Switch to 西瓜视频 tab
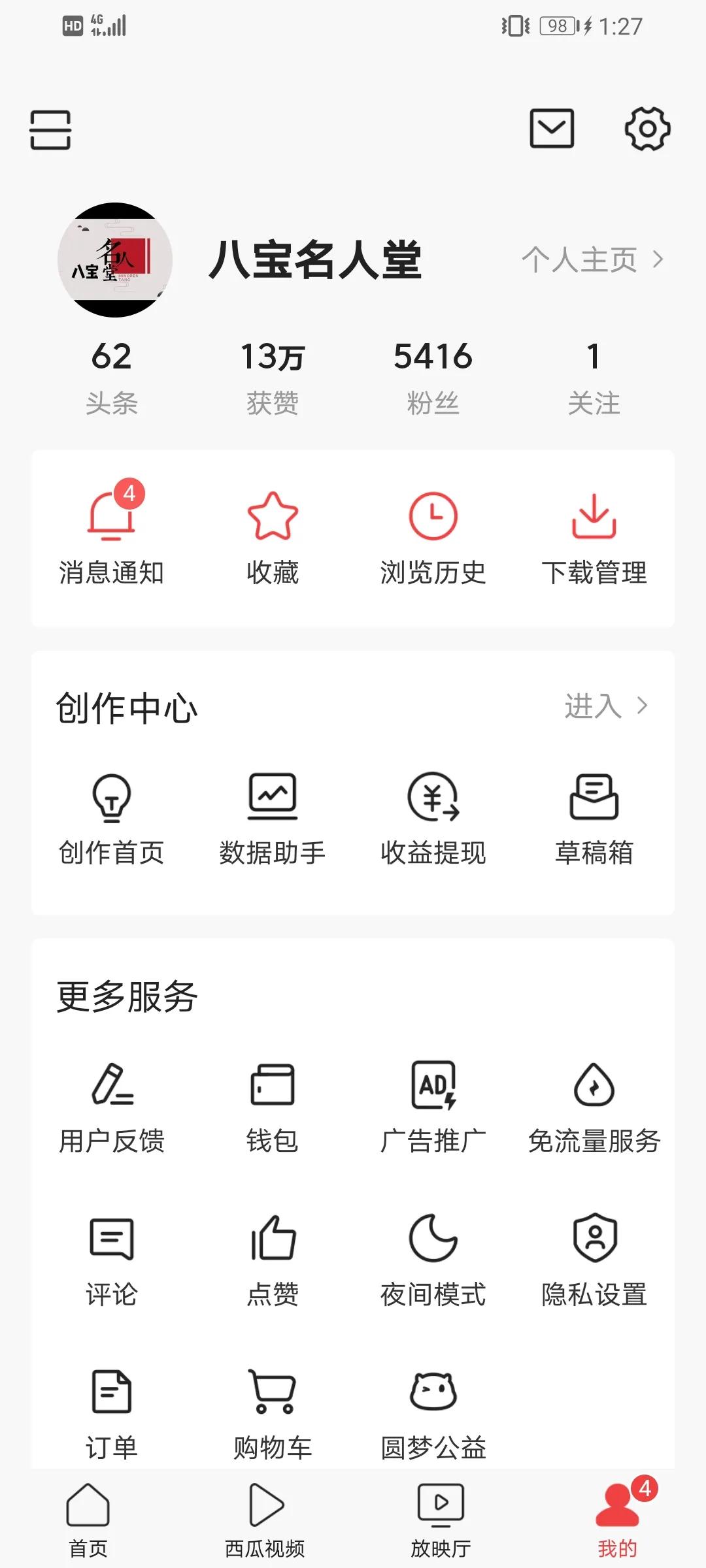 coord(264,1522)
